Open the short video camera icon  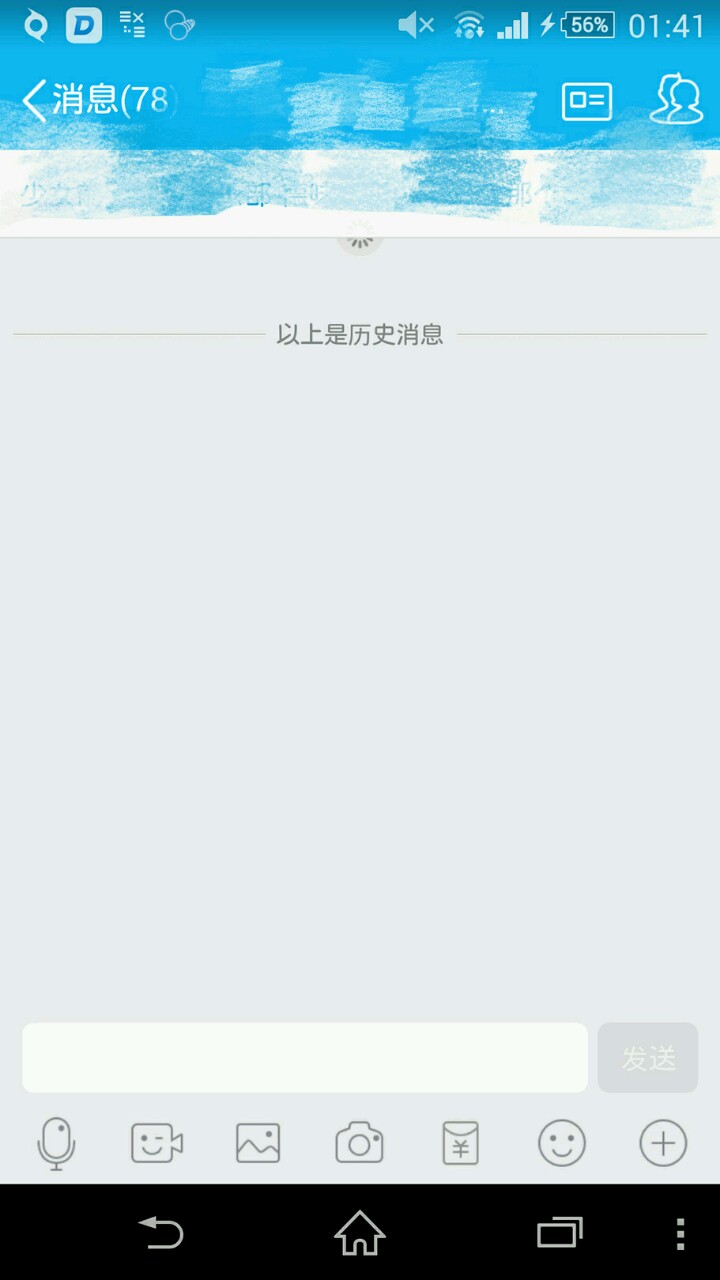tap(157, 1143)
